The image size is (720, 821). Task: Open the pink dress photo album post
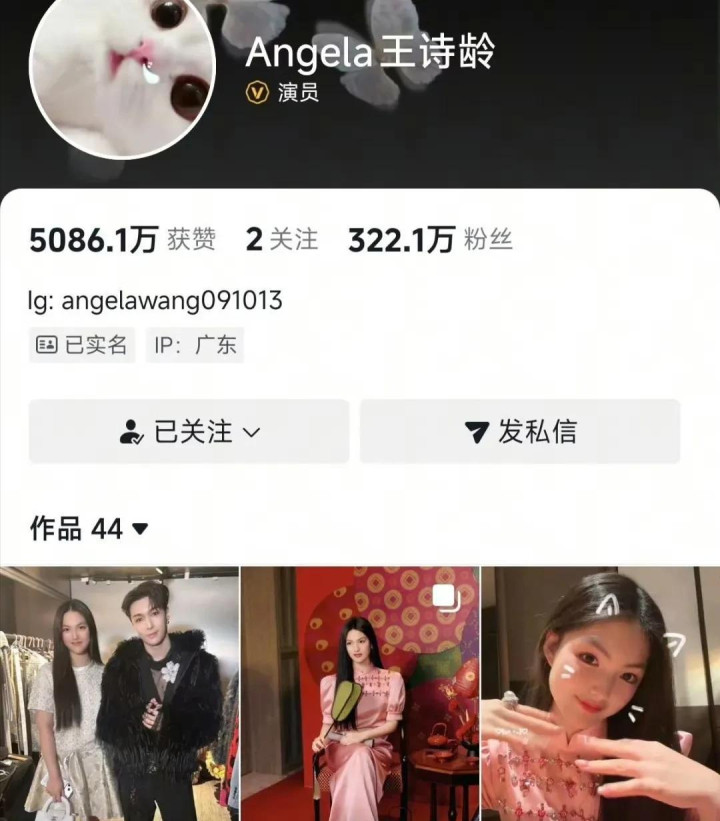click(x=360, y=693)
